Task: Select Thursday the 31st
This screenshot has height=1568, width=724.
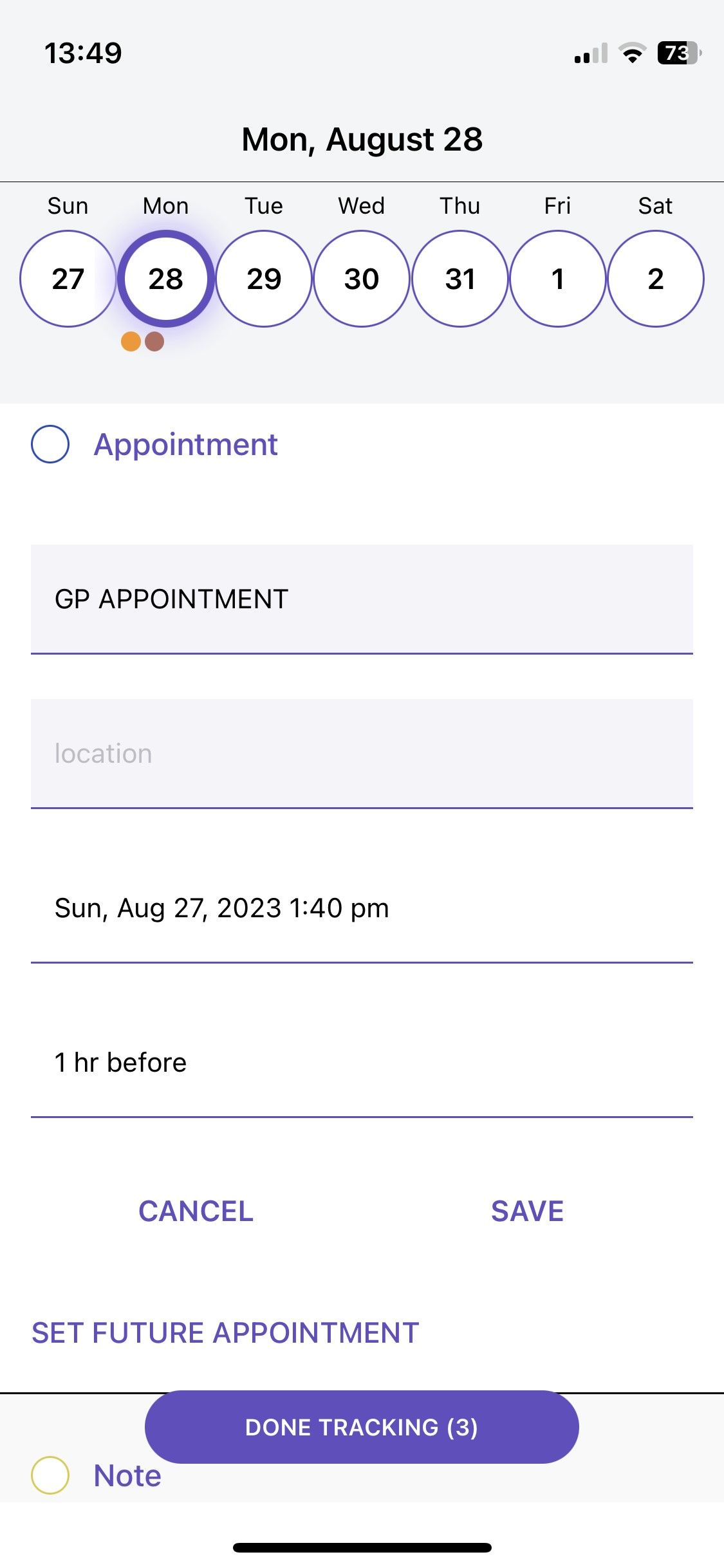Action: coord(459,278)
